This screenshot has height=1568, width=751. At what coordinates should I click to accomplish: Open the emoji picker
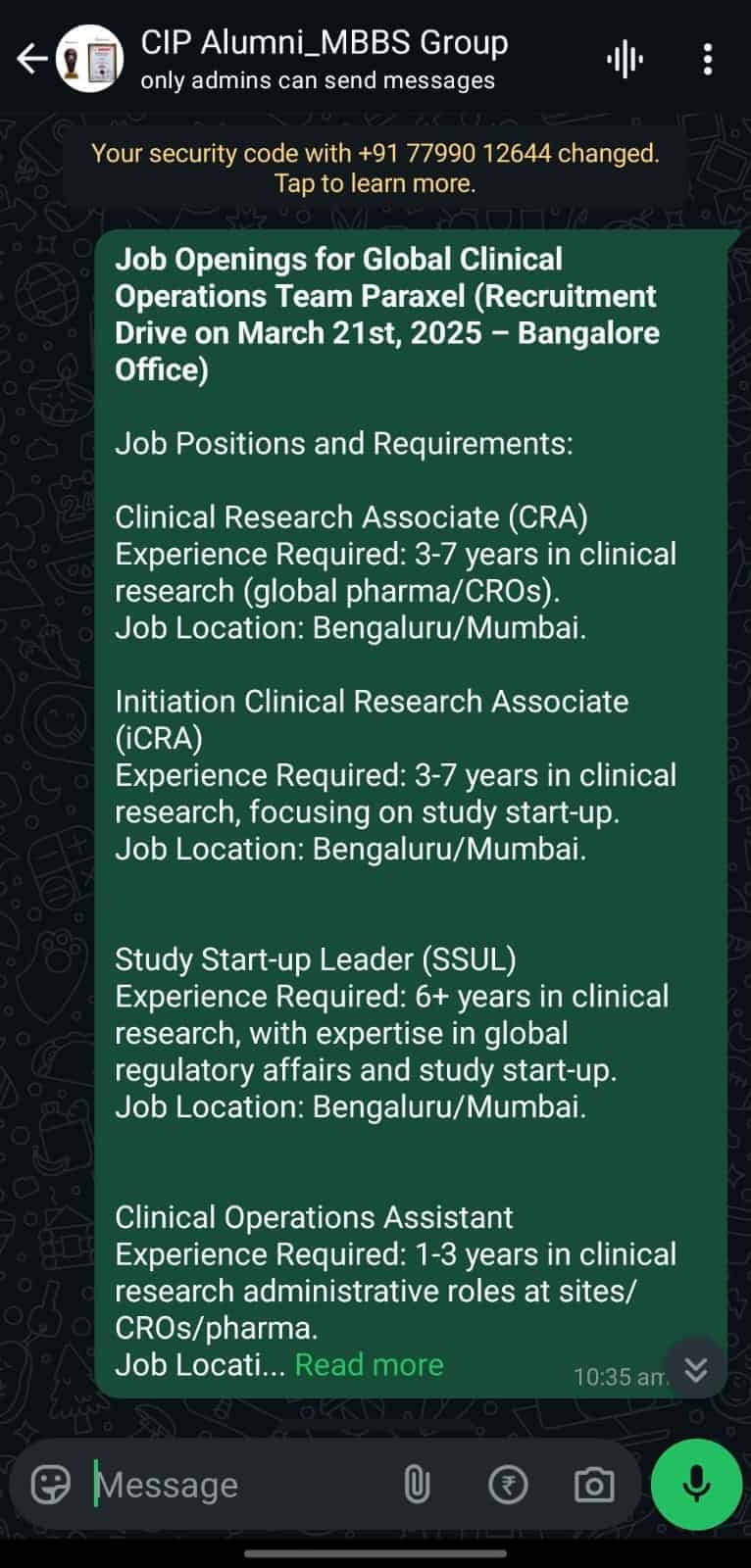pyautogui.click(x=51, y=1485)
